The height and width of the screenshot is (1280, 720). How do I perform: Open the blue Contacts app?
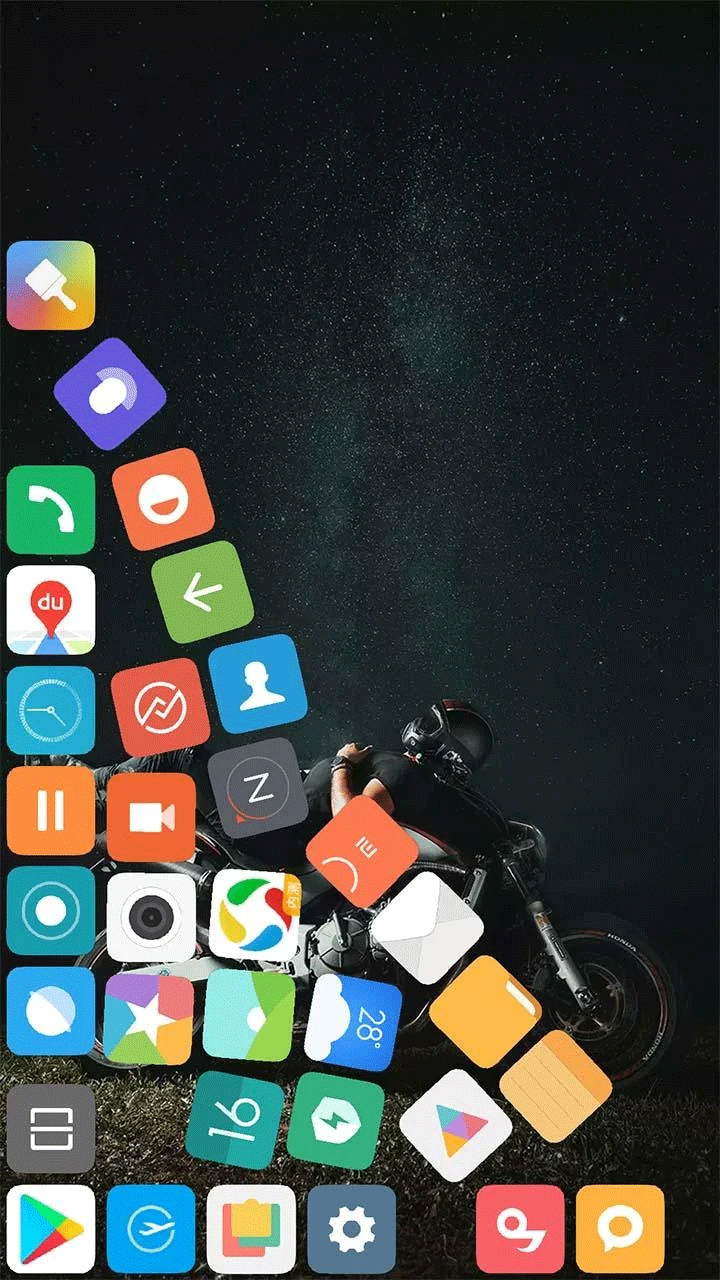coord(258,684)
